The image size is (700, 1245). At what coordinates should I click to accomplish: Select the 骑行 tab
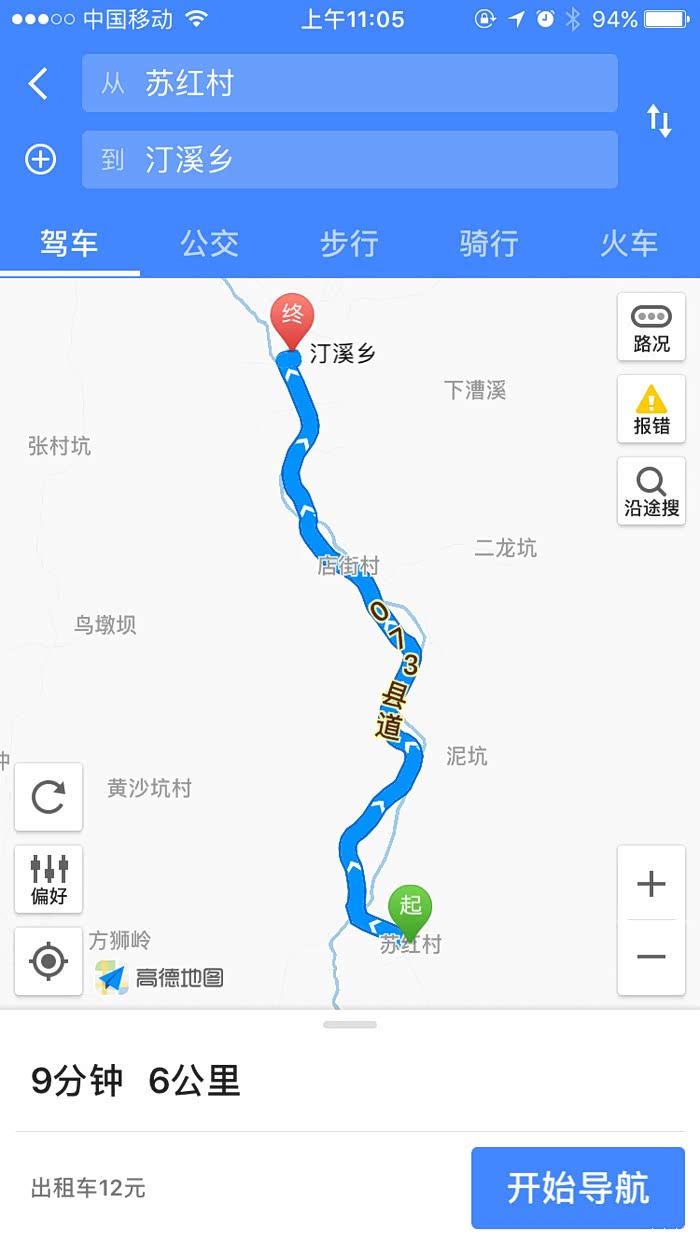[x=489, y=243]
